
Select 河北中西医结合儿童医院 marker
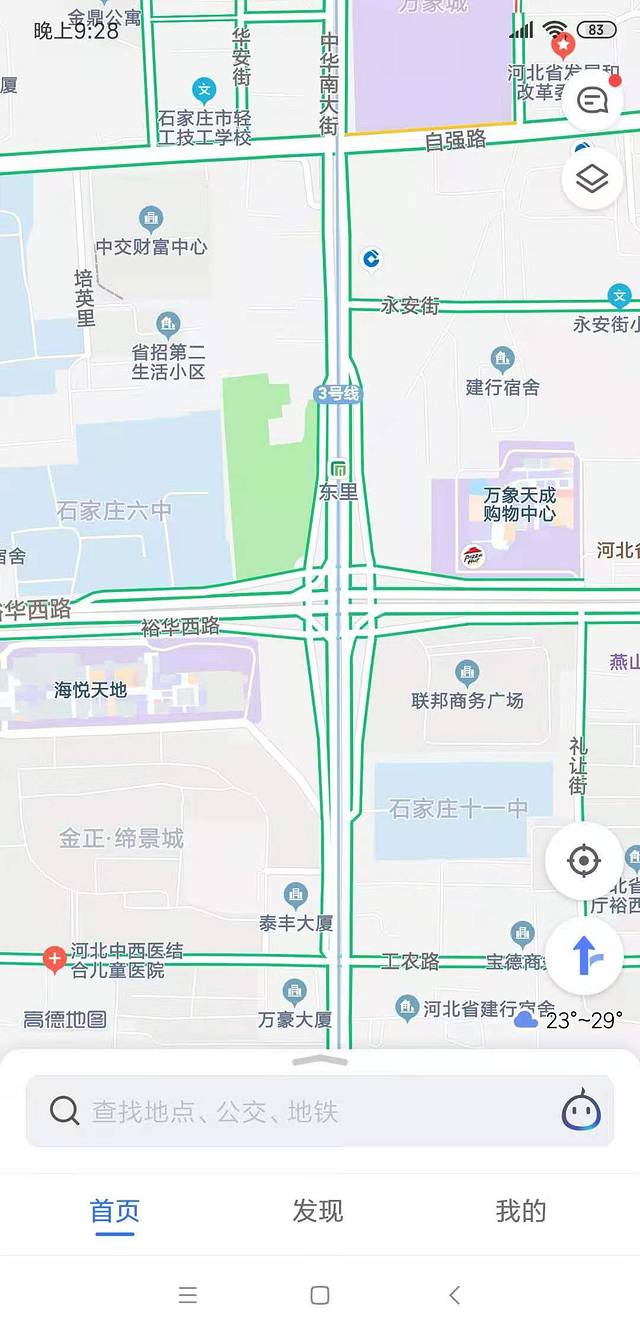tap(55, 960)
